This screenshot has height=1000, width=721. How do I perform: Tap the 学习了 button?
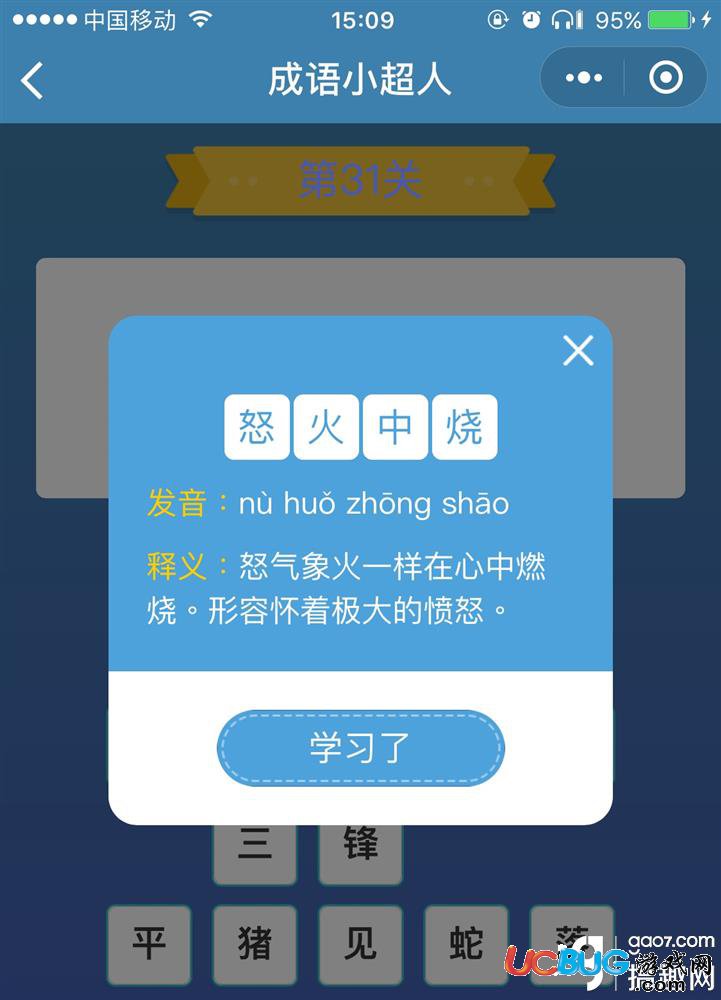point(360,748)
